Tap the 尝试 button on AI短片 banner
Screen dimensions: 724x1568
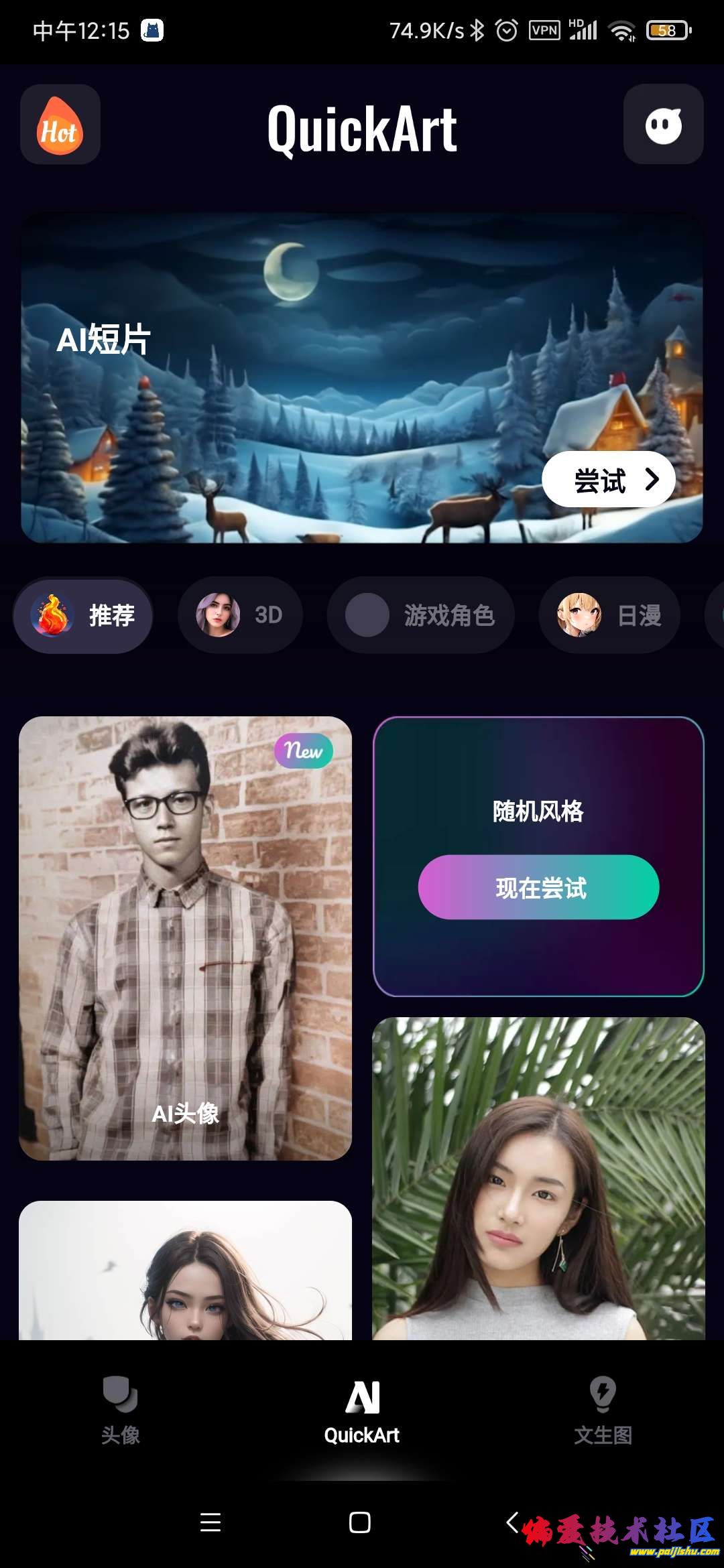608,480
